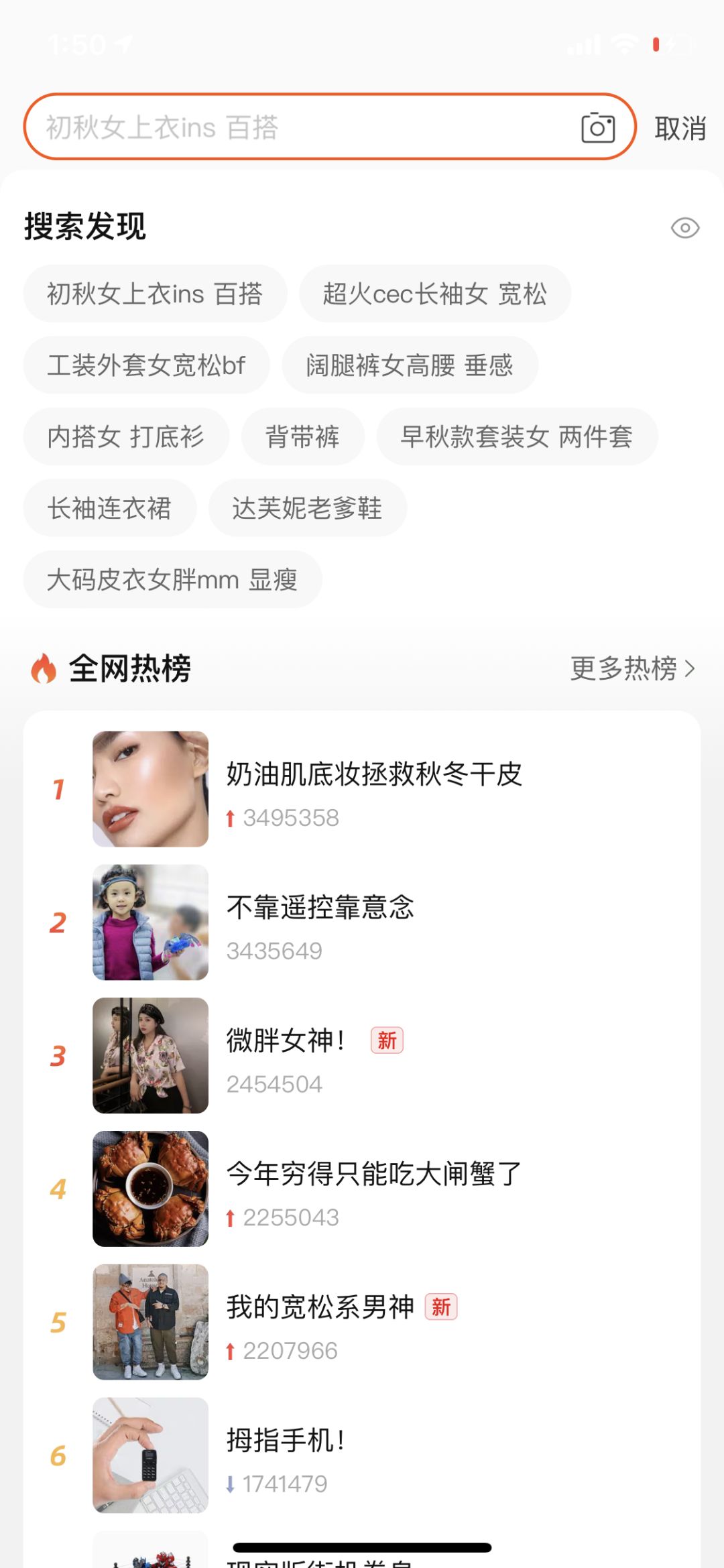Select the 初秋女上衣ins 百搭 suggestion chip
724x1568 pixels.
(x=155, y=294)
